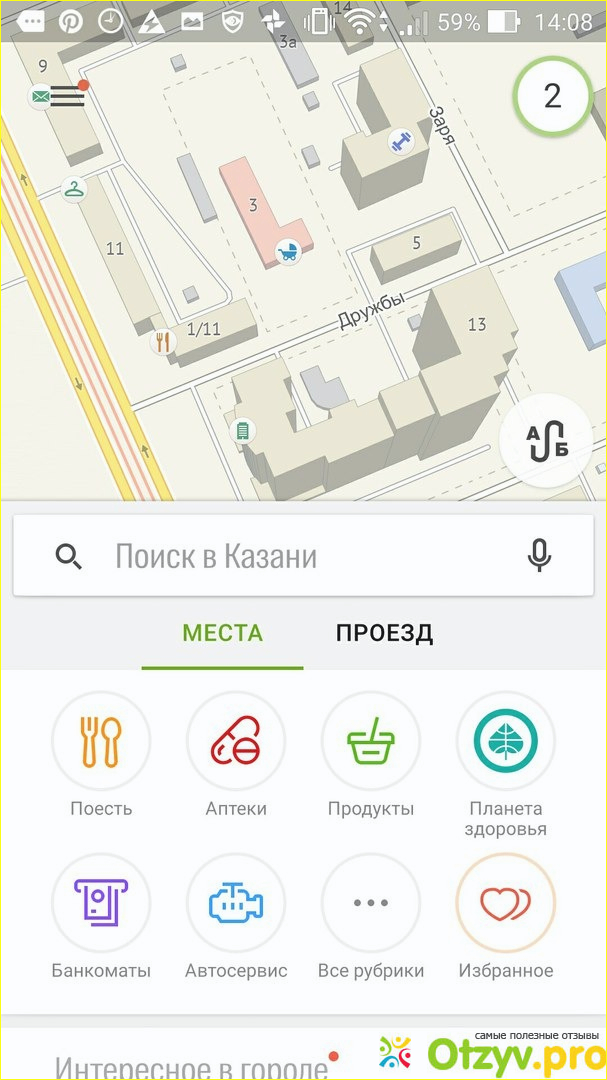Viewport: 607px width, 1080px height.
Task: Switch to the МЕСТА tab
Action: click(222, 633)
